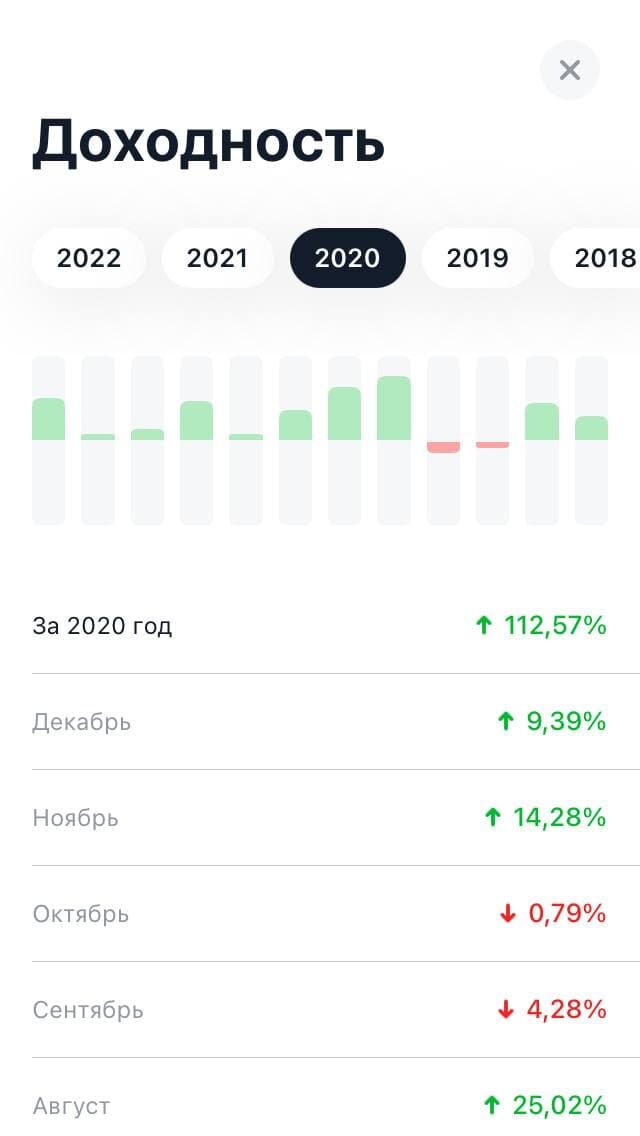Tap the selected 2020 year chip
Screen dimensions: 640x1136
(347, 258)
